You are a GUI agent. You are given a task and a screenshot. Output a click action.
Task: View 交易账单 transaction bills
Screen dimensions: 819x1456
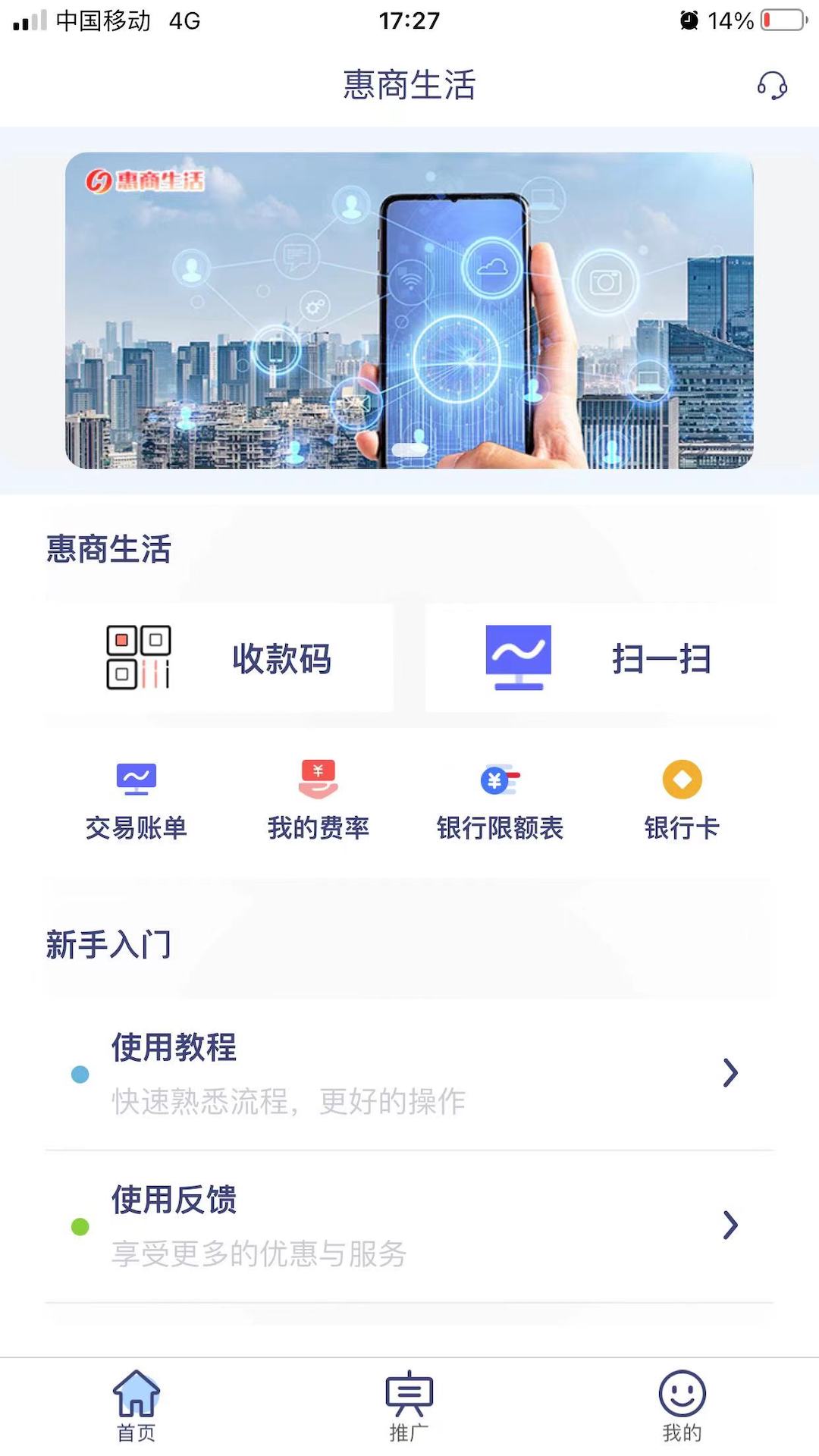click(136, 800)
